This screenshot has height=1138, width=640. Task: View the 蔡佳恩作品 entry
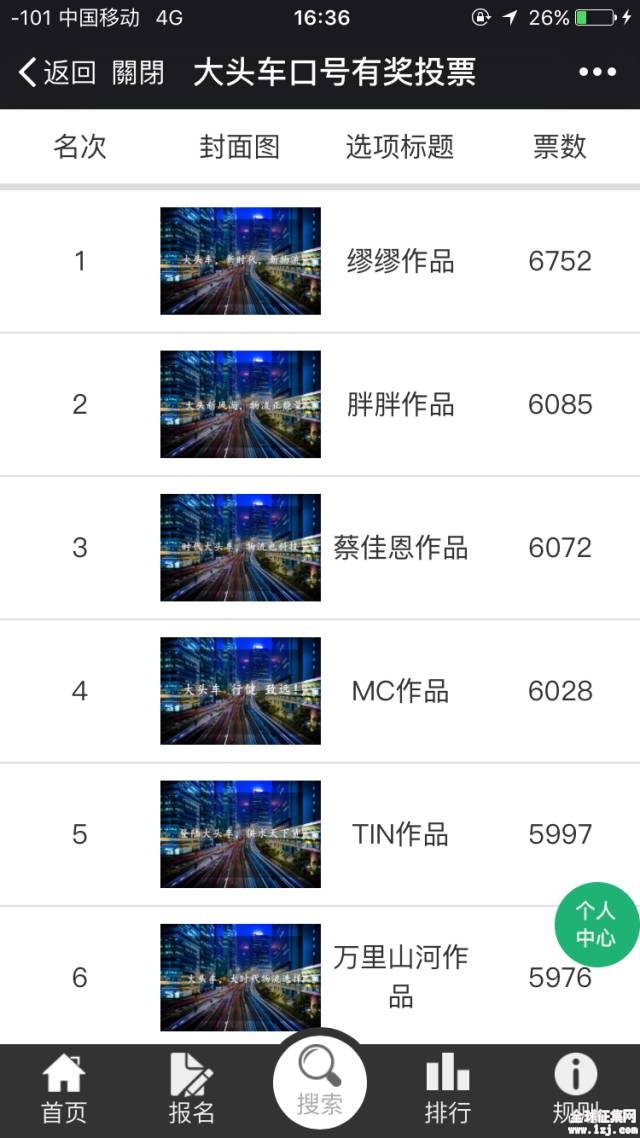[x=400, y=547]
